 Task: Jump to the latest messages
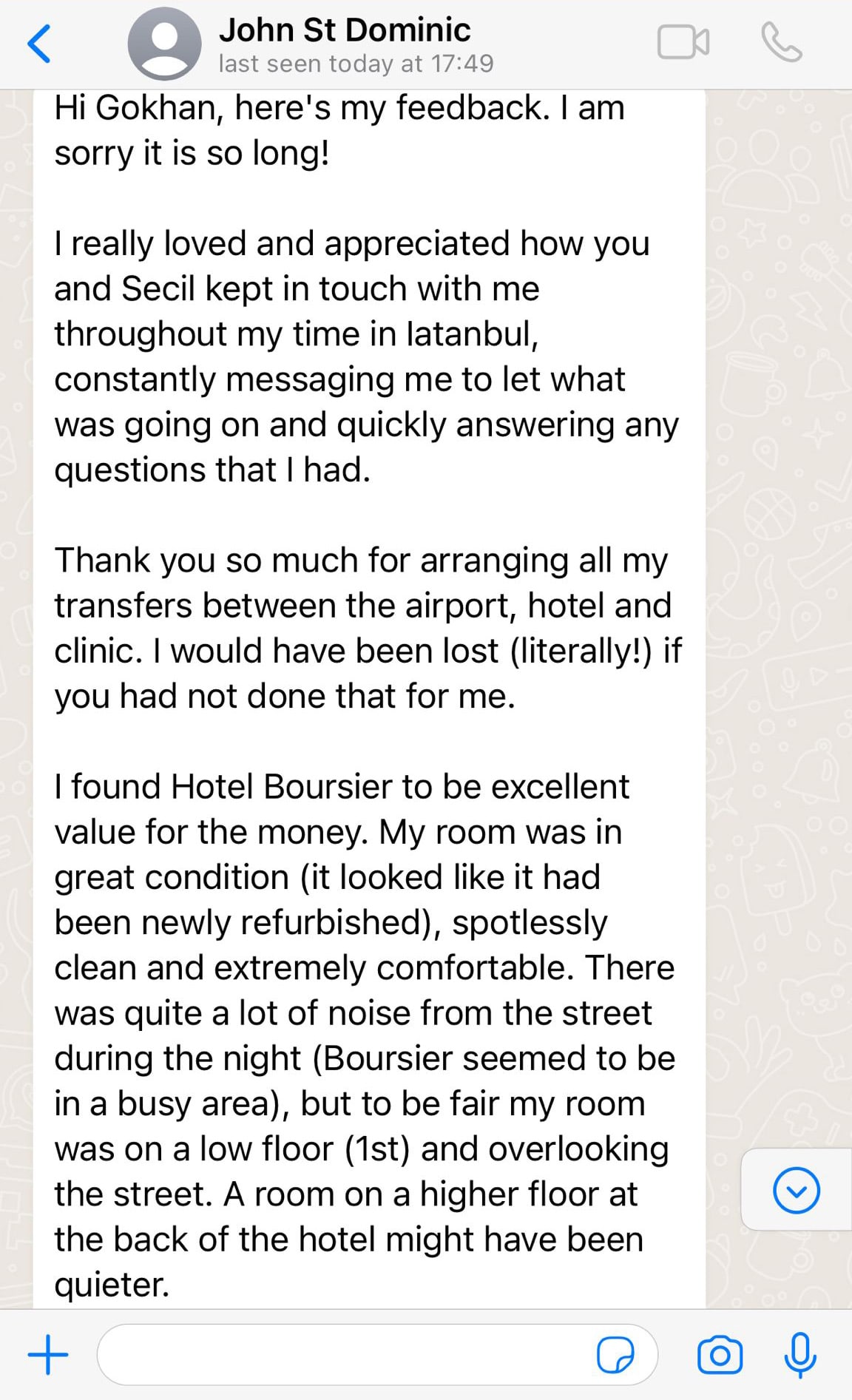796,1190
